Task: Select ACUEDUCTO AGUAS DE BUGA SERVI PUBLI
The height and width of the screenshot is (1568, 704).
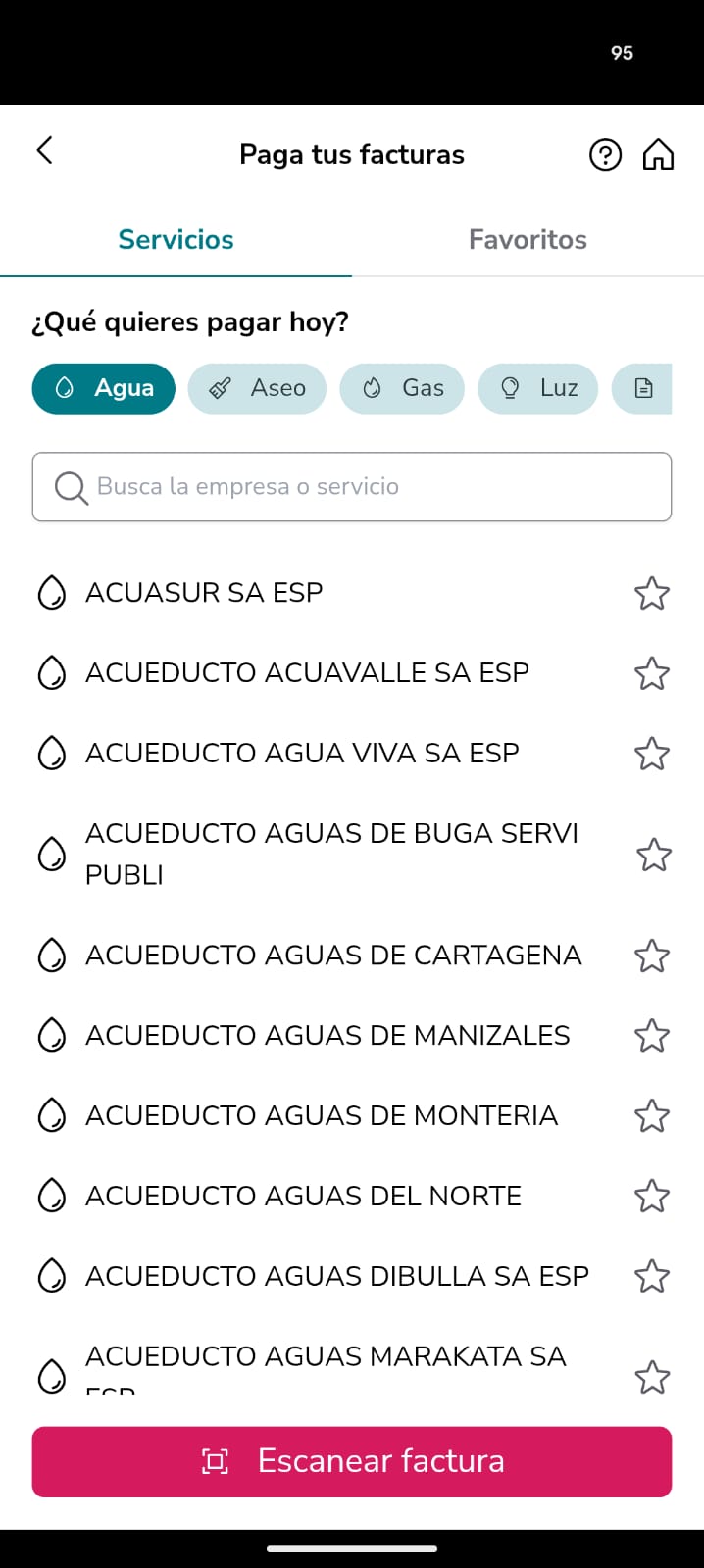Action: click(331, 854)
